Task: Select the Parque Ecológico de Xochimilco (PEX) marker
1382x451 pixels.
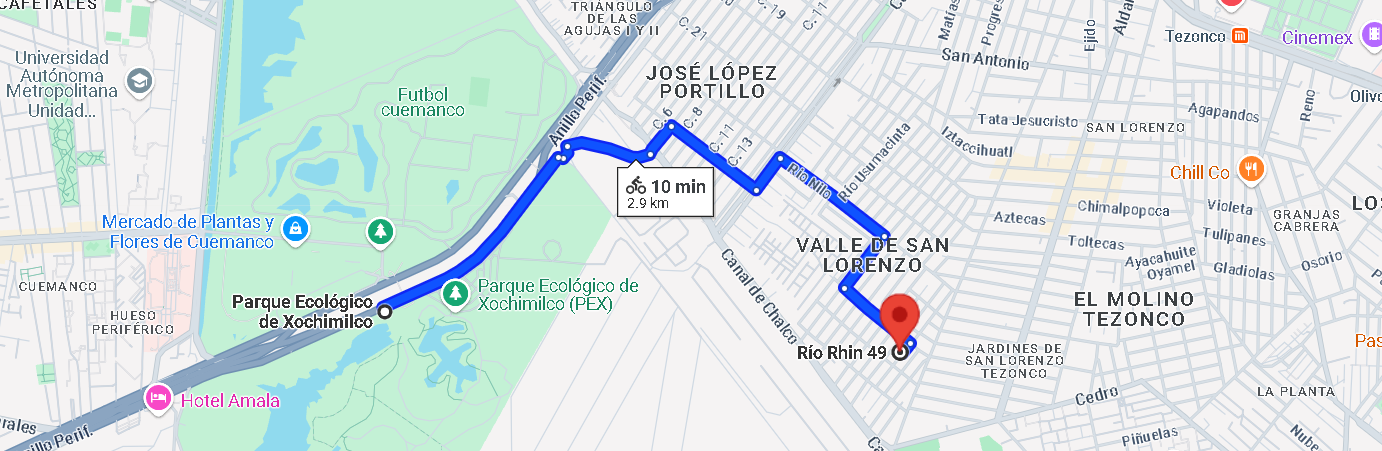Action: coord(456,293)
